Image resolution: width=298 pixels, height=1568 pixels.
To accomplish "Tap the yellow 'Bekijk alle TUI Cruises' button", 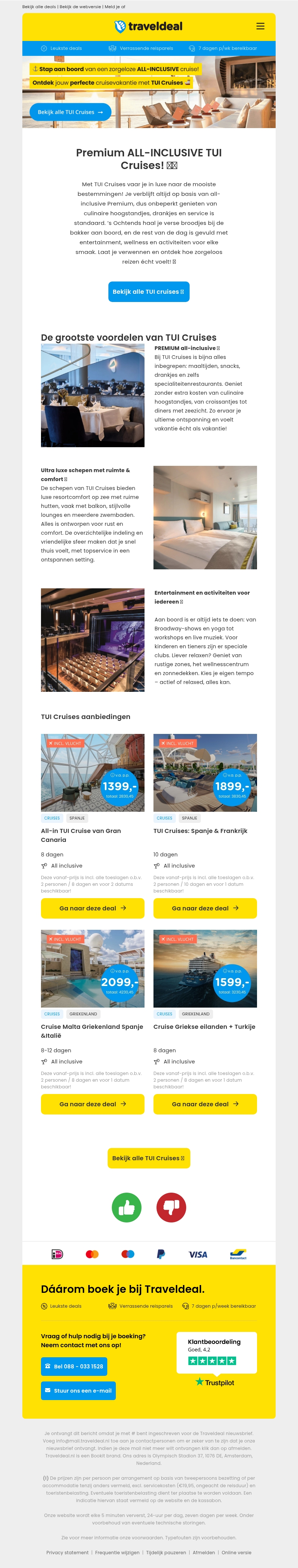I will (149, 1158).
